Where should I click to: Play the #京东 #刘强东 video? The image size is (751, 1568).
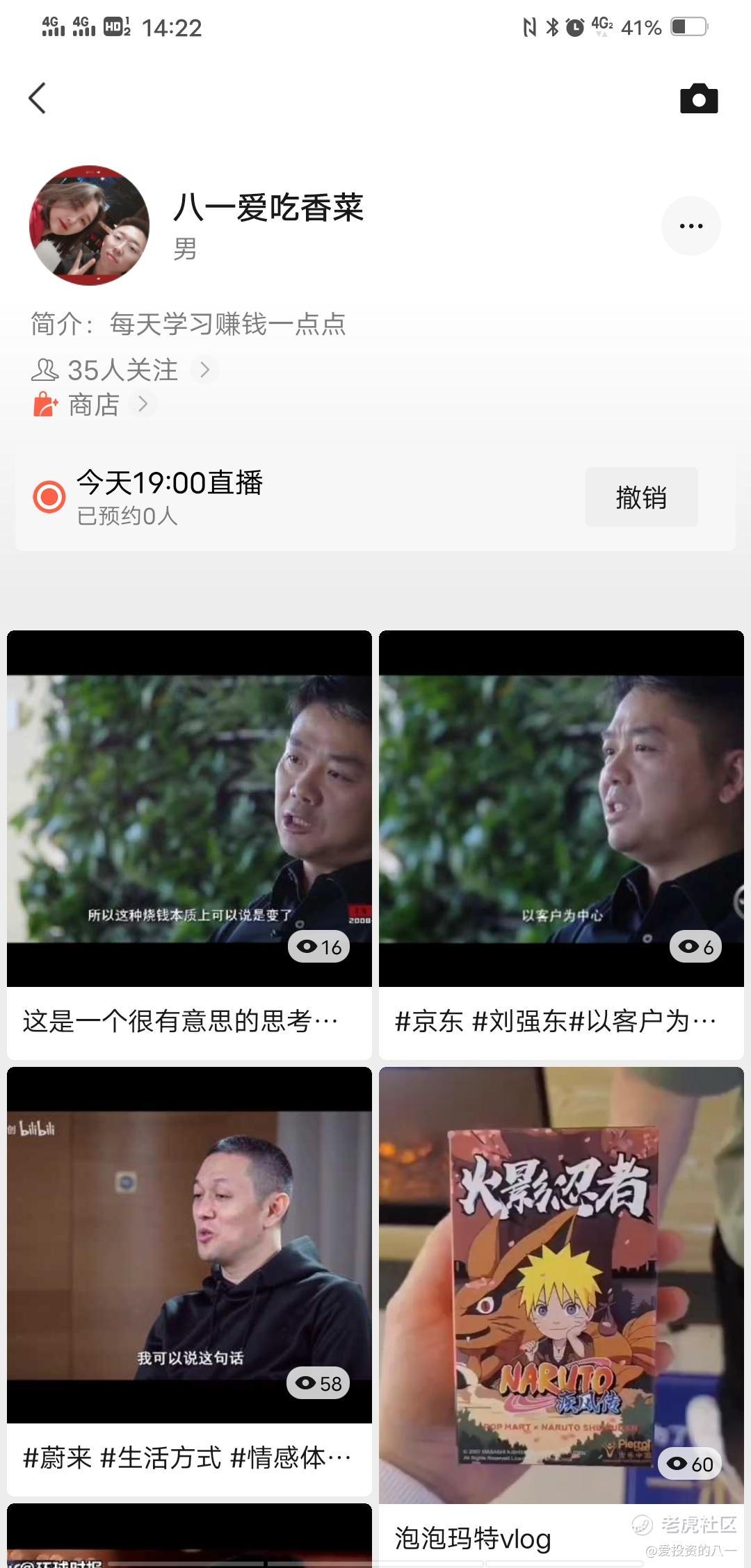(561, 809)
